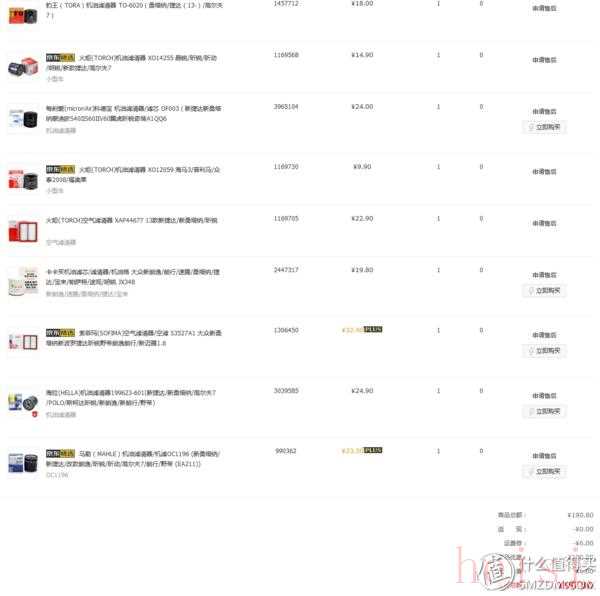Repurchase the HELLA oil filter now
This screenshot has height=596, width=600.
545,412
